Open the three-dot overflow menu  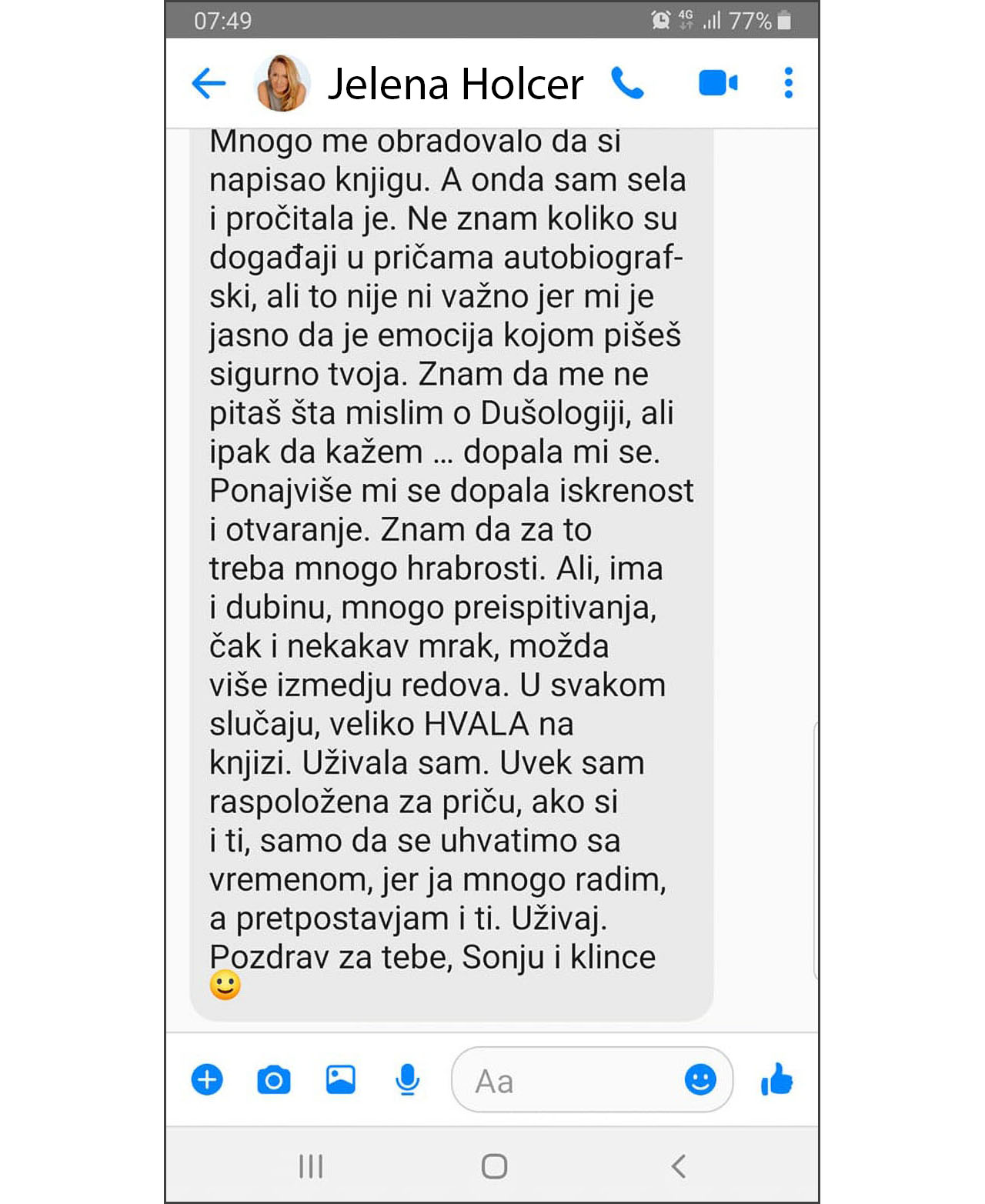[788, 83]
